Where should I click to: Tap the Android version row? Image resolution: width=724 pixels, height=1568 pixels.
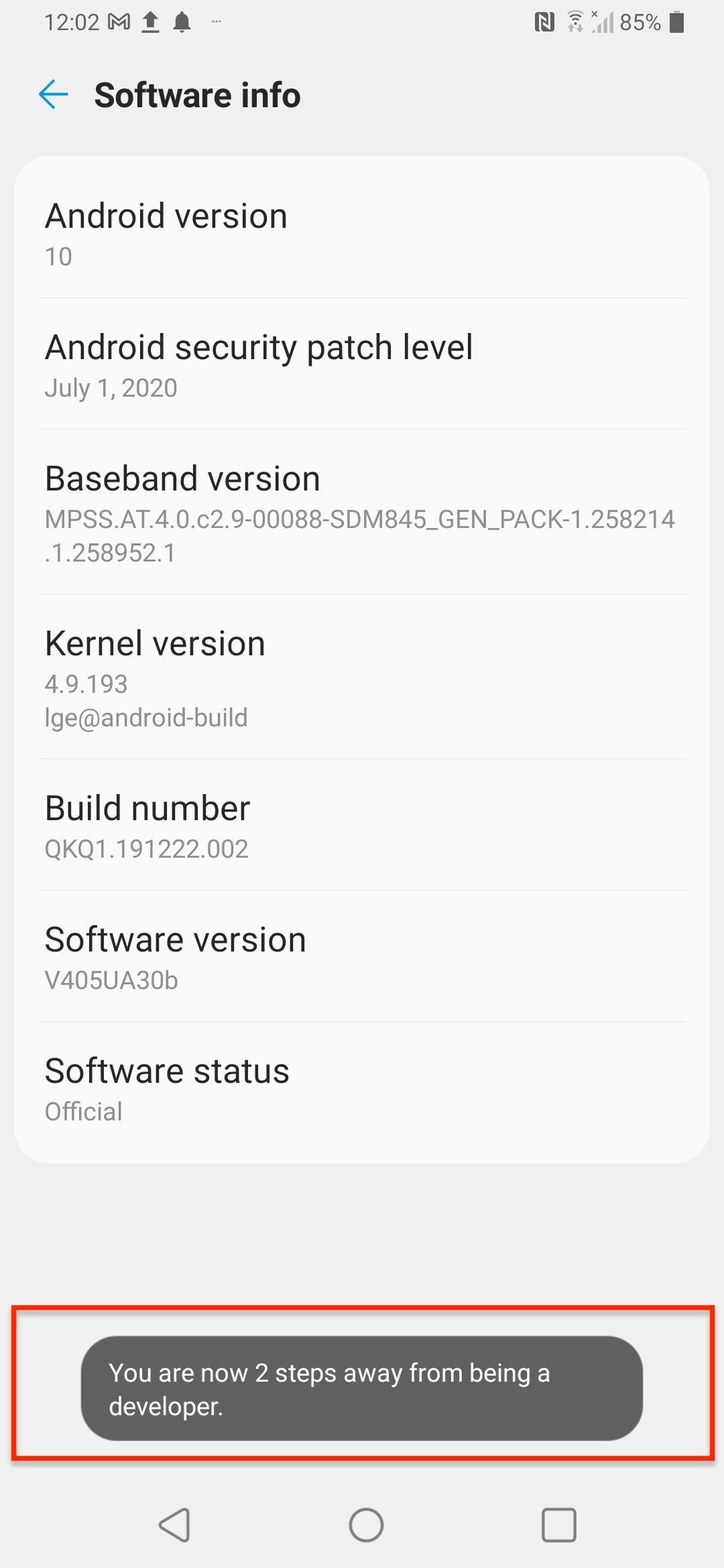point(362,234)
